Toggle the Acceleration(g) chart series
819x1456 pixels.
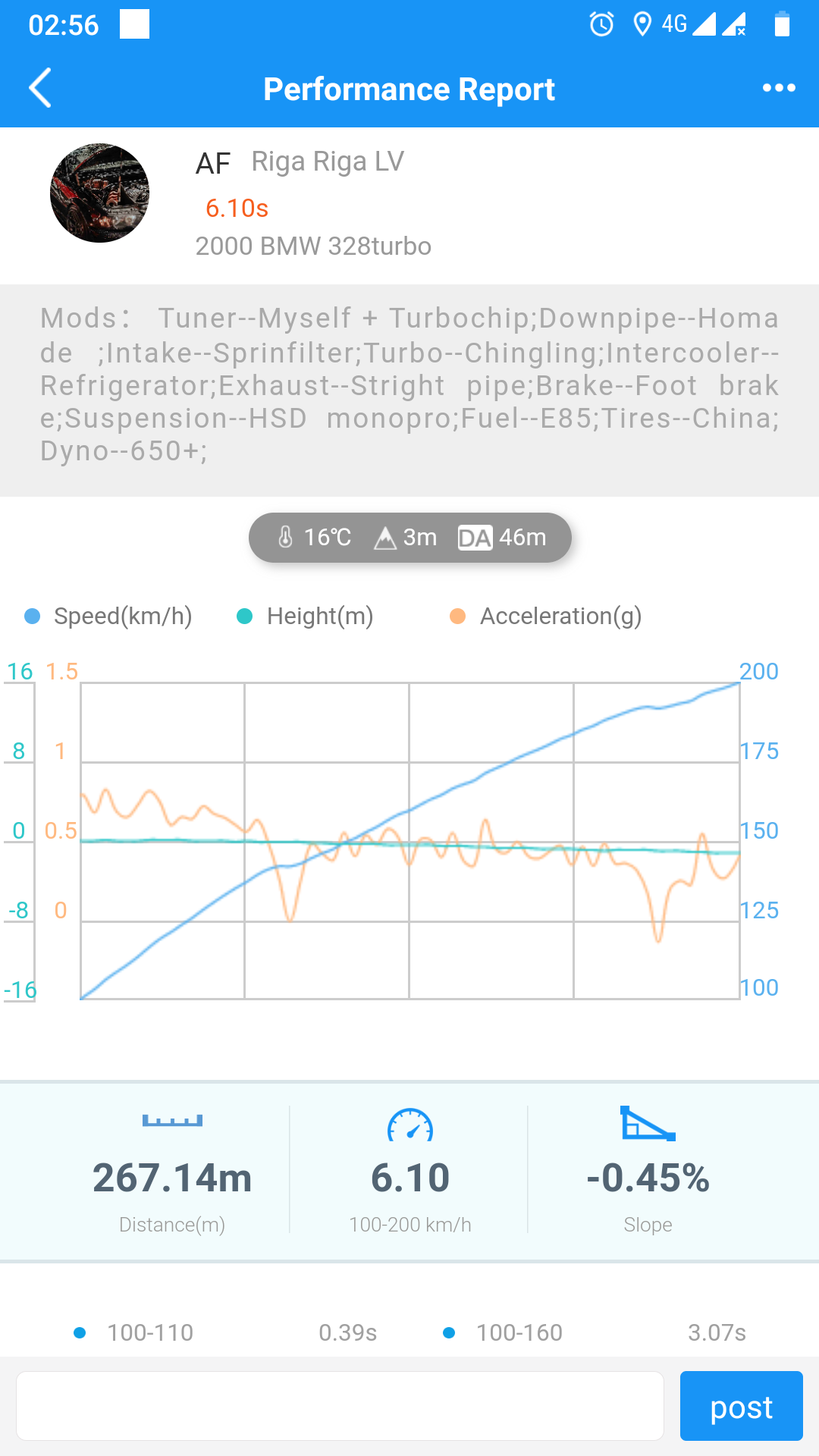pos(546,617)
